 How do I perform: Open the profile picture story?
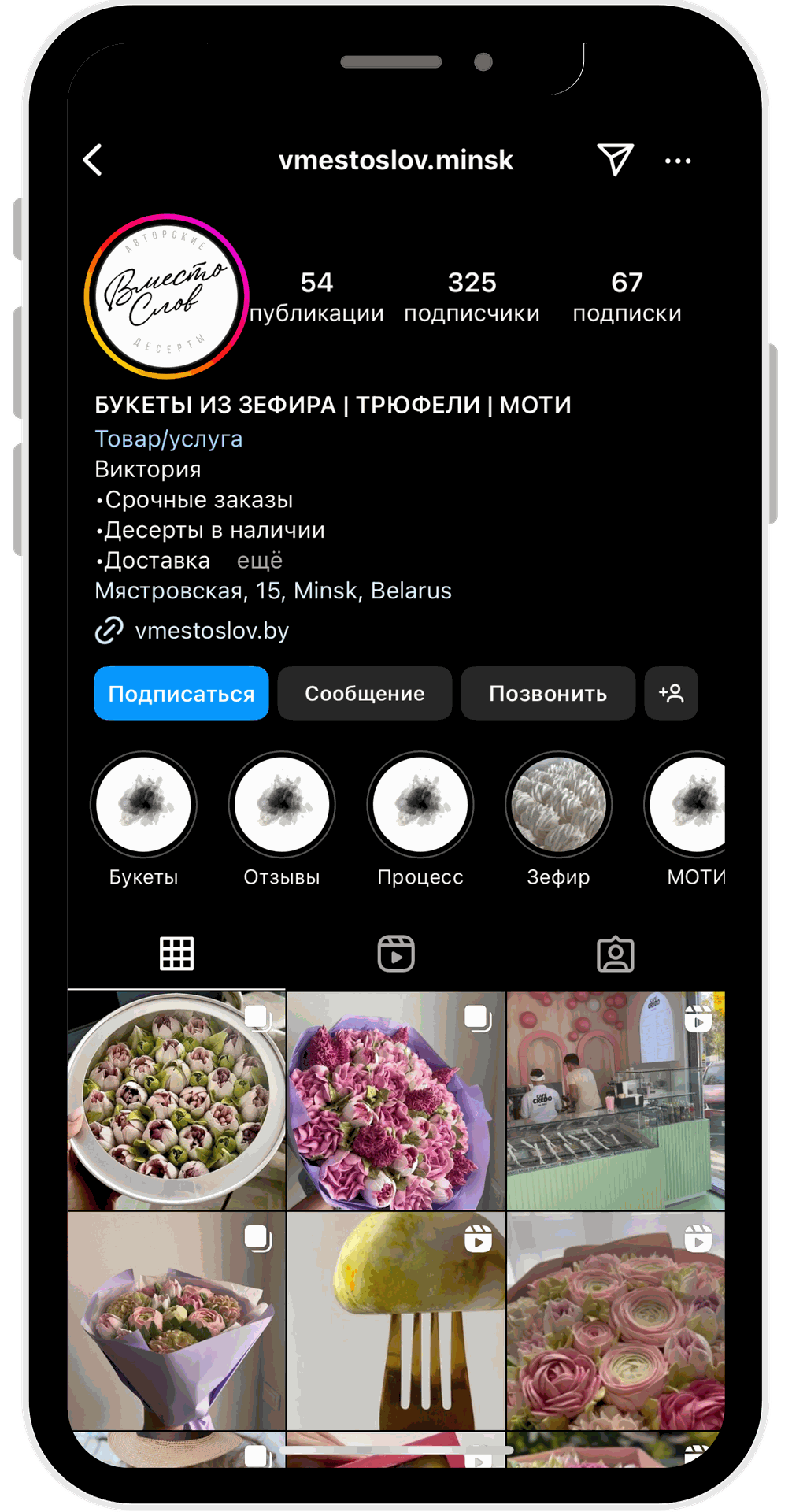166,296
